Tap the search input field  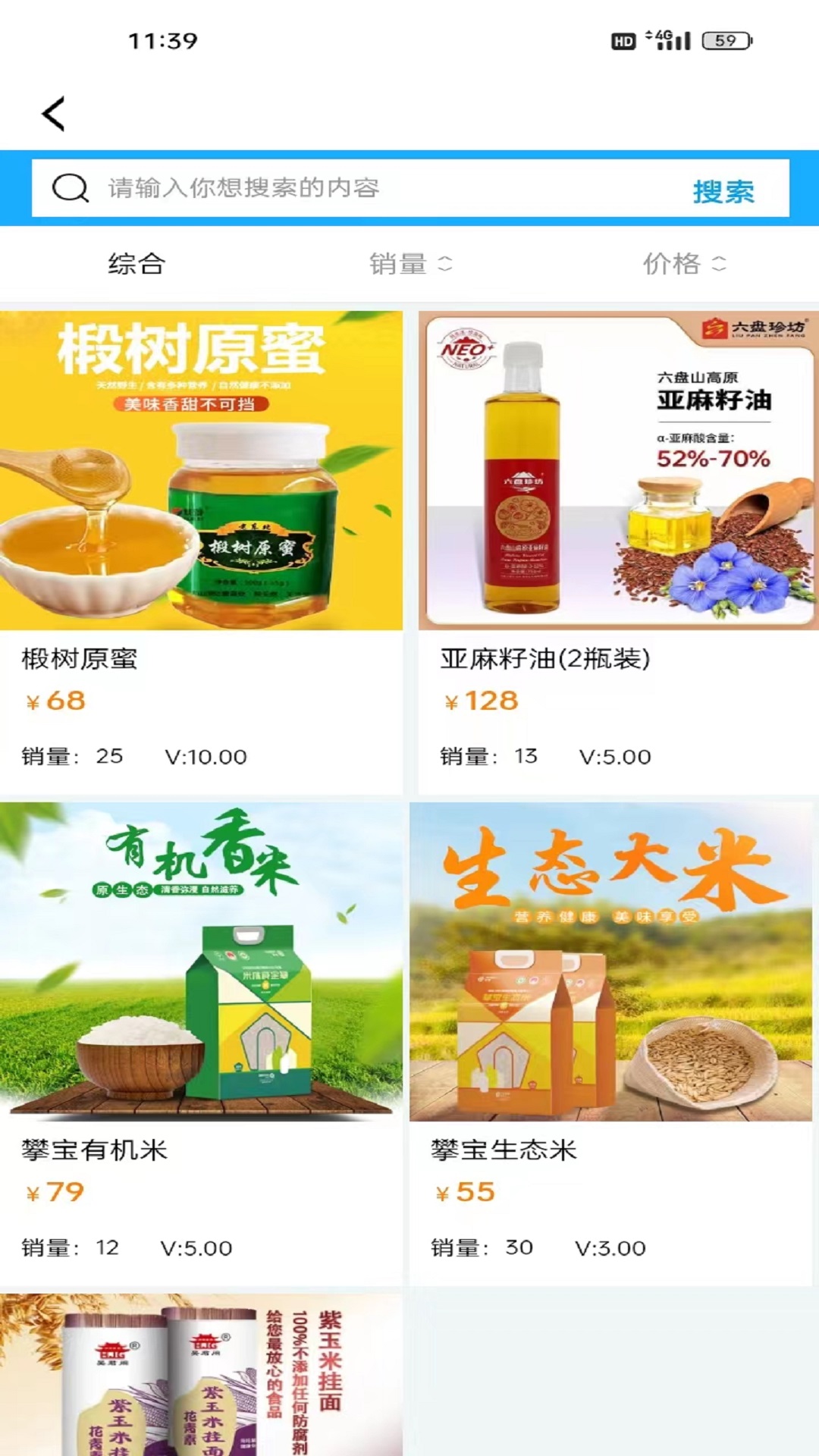click(364, 188)
